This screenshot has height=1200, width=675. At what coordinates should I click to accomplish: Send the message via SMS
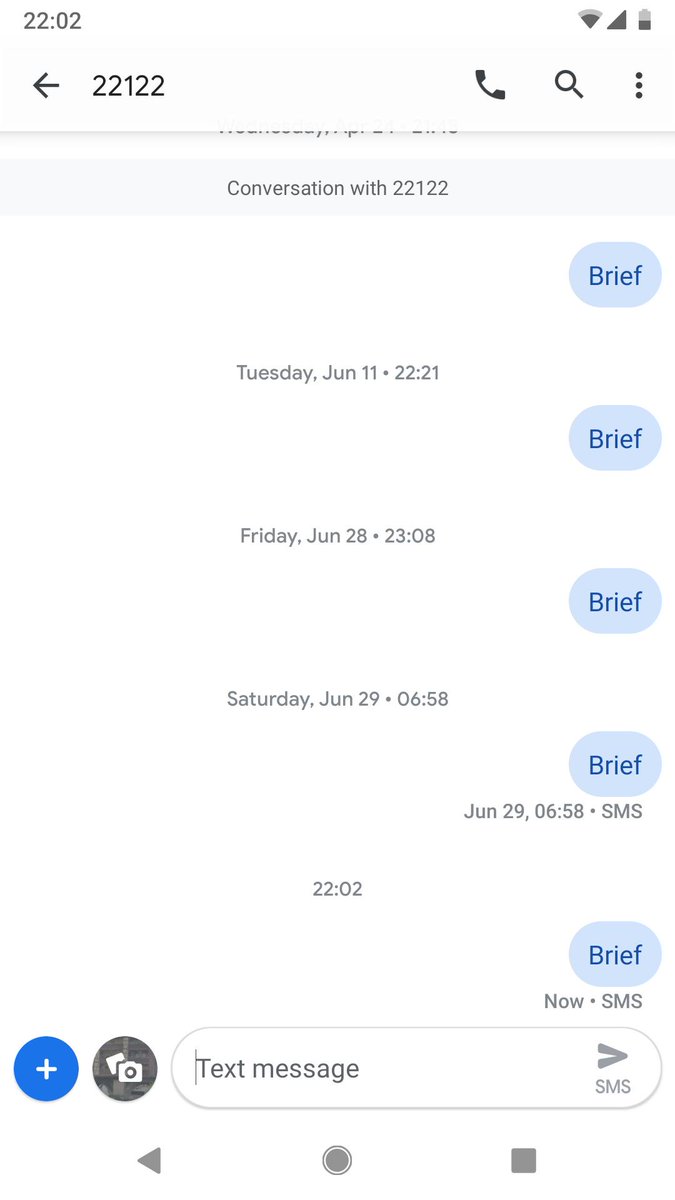point(612,1067)
